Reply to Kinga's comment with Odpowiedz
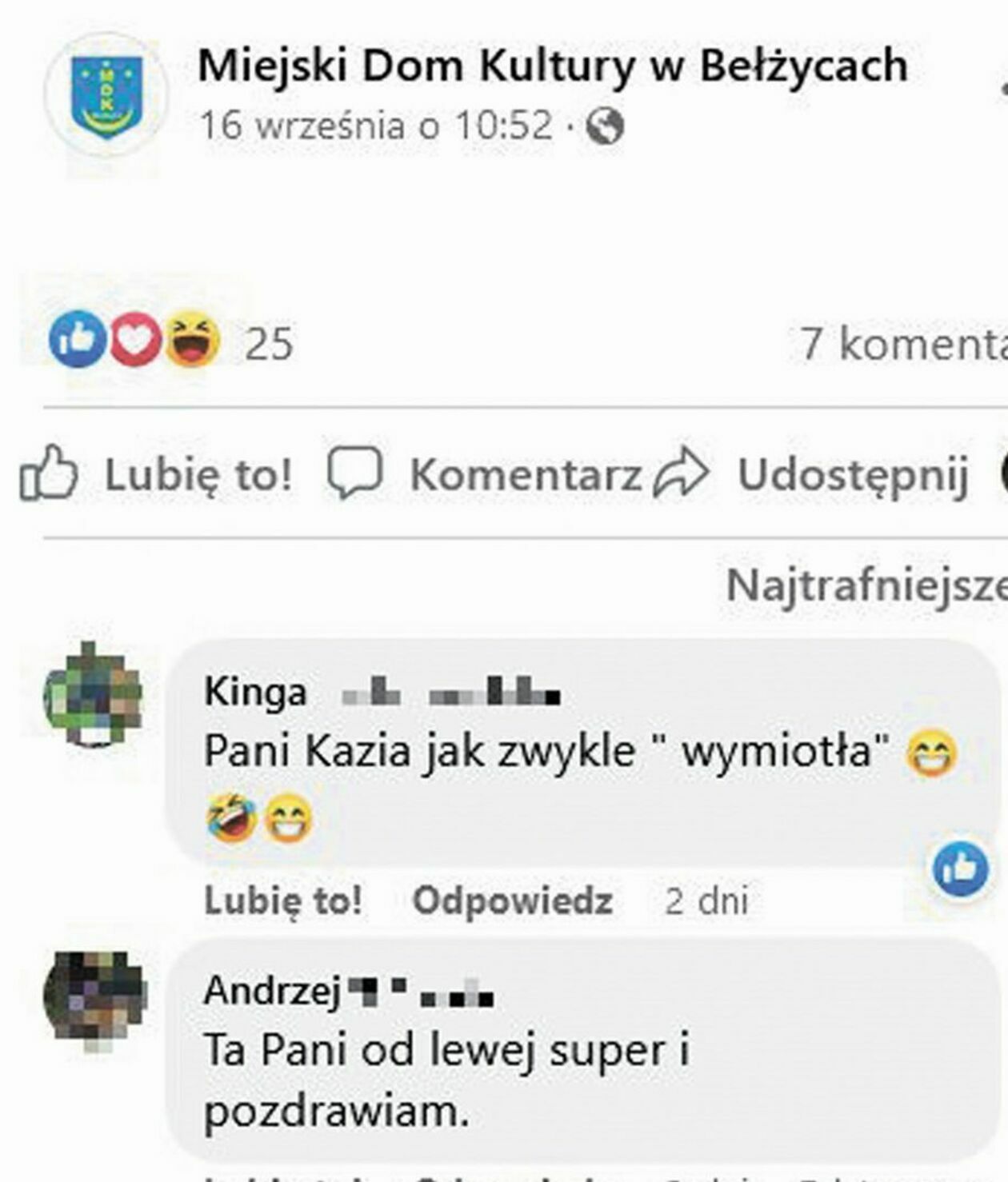The height and width of the screenshot is (1182, 1008). click(512, 901)
